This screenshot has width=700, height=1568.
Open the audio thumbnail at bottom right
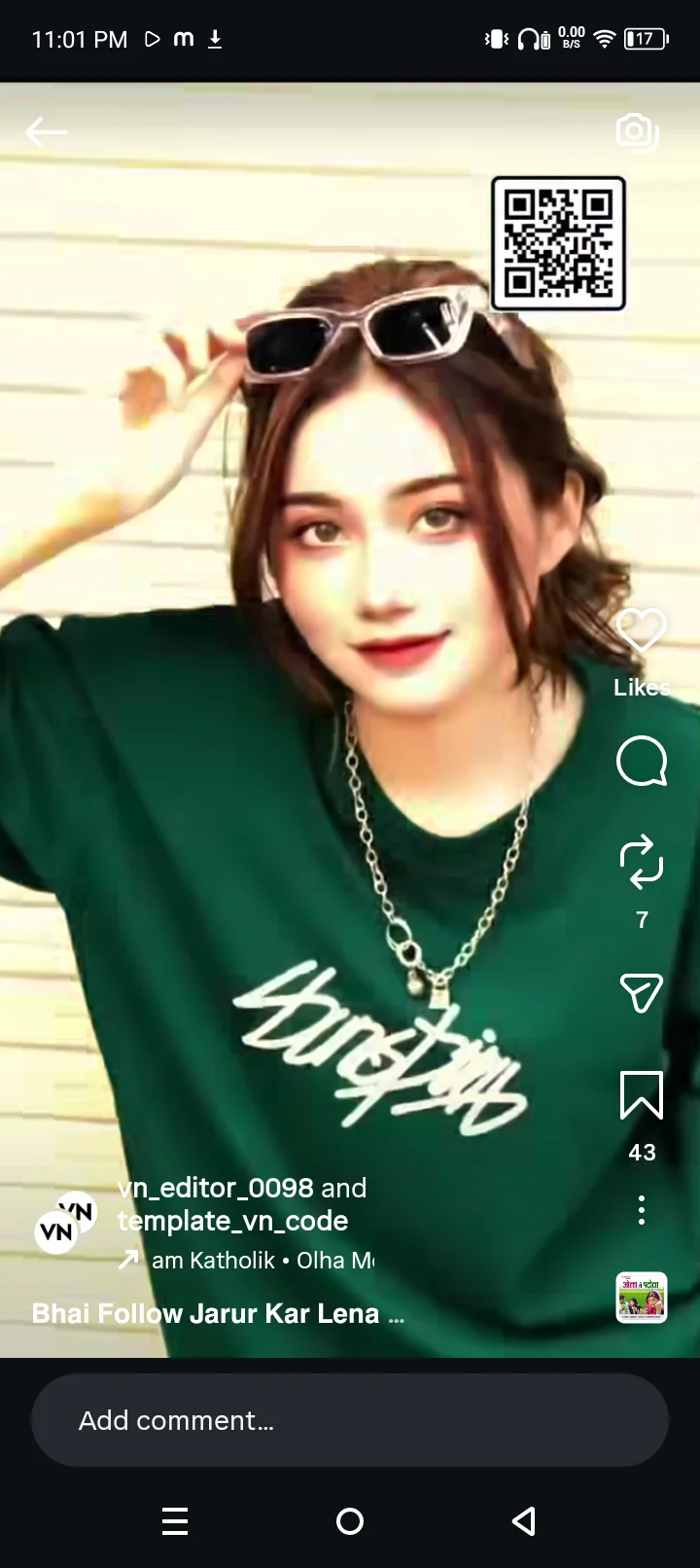pos(642,1298)
